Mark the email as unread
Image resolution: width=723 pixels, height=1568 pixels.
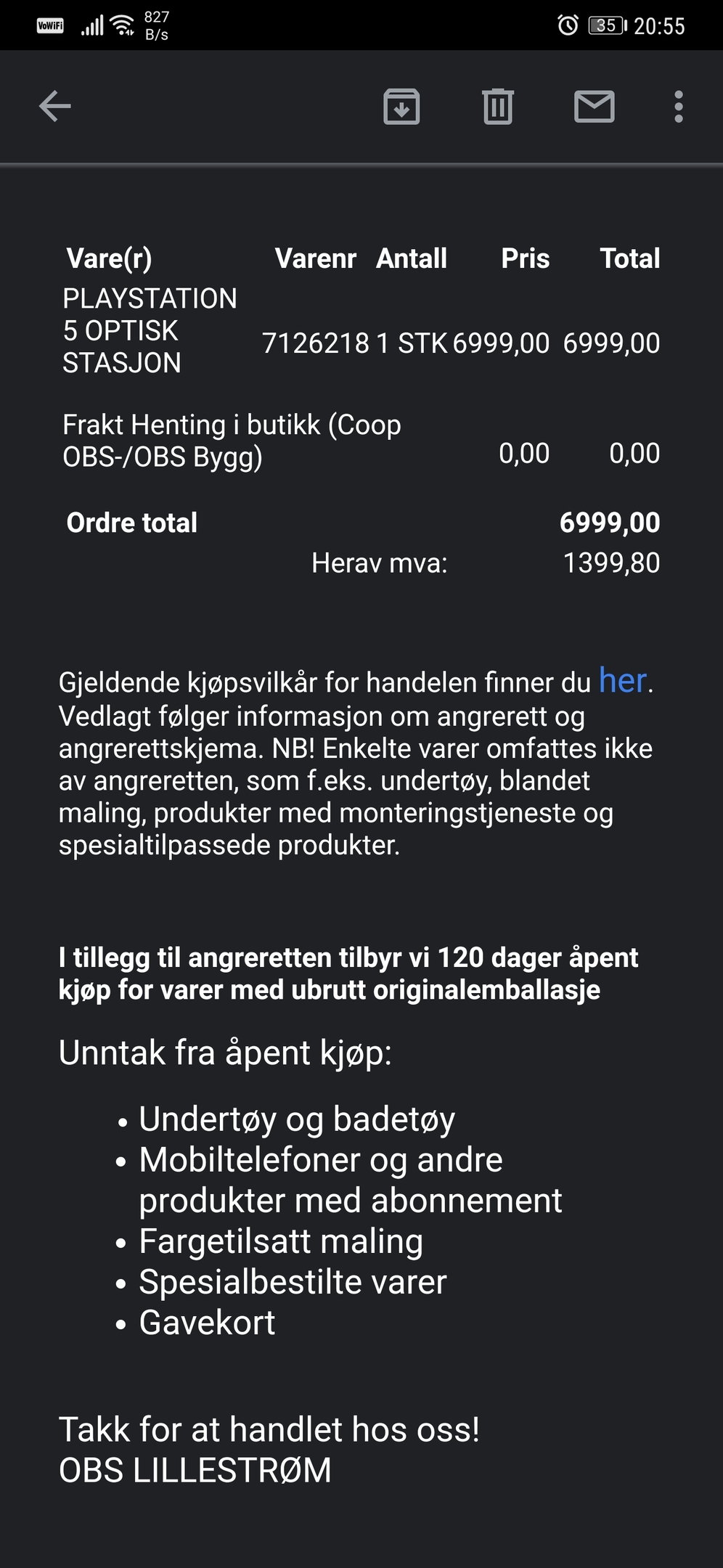595,107
